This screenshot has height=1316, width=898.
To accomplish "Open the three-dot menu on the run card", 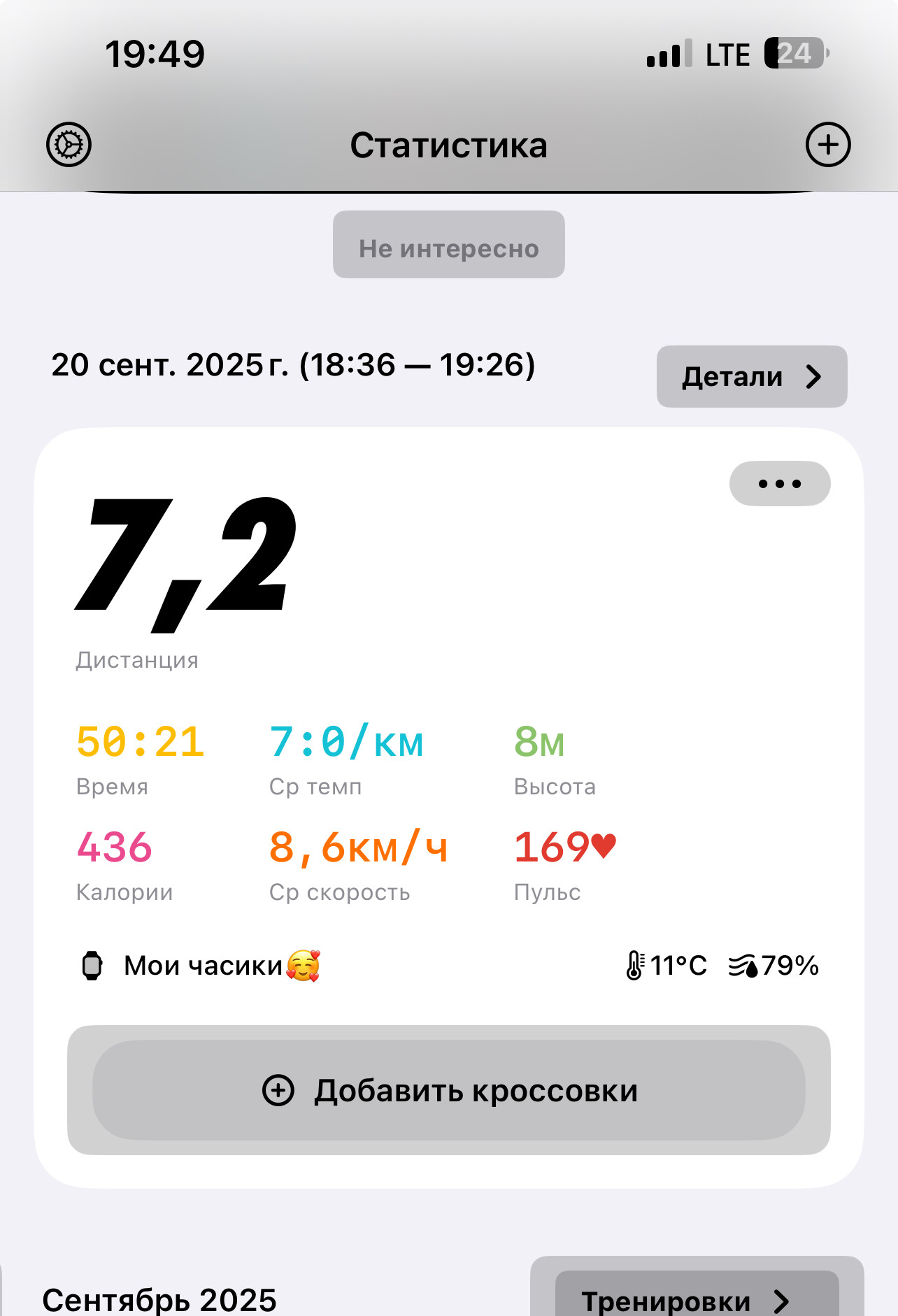I will pos(780,483).
